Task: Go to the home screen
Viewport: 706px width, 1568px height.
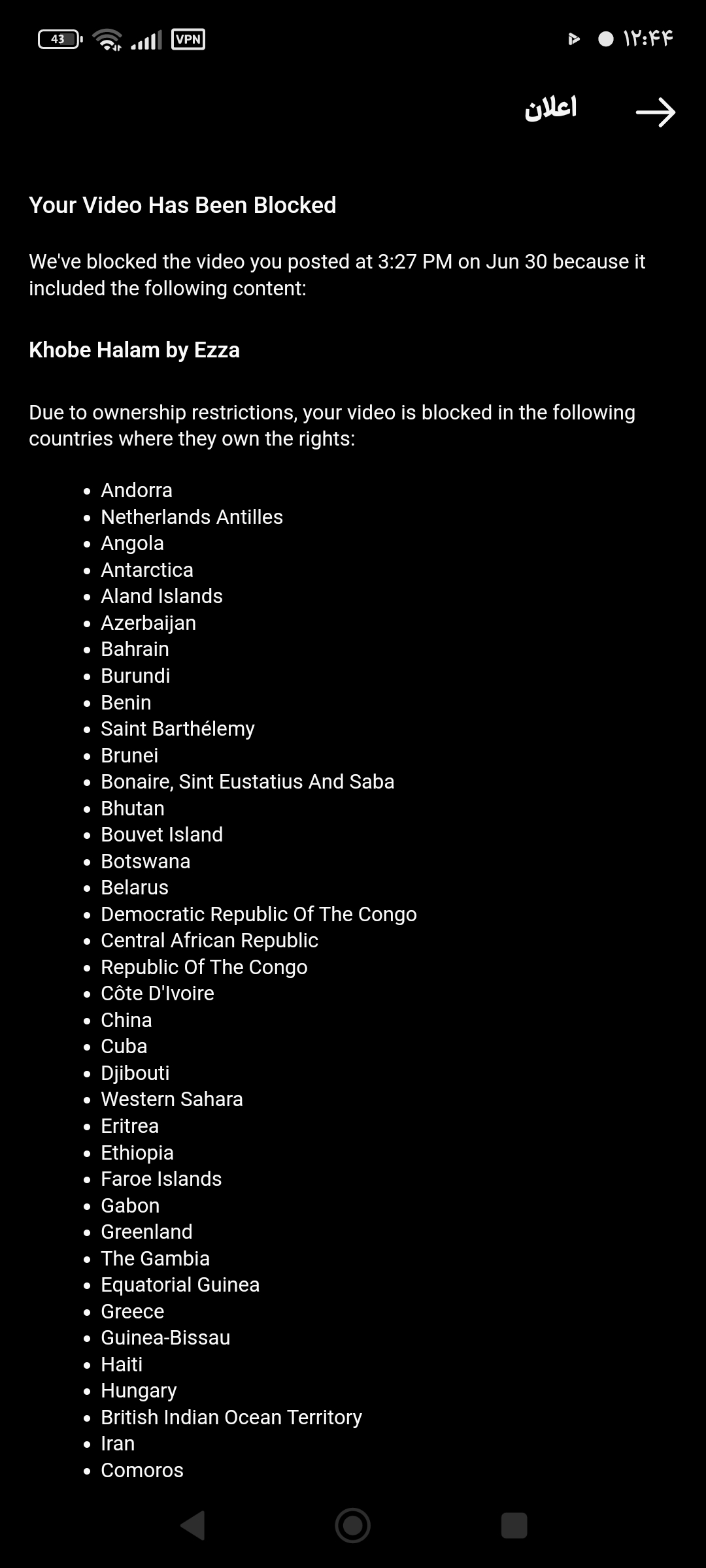Action: click(x=353, y=1526)
